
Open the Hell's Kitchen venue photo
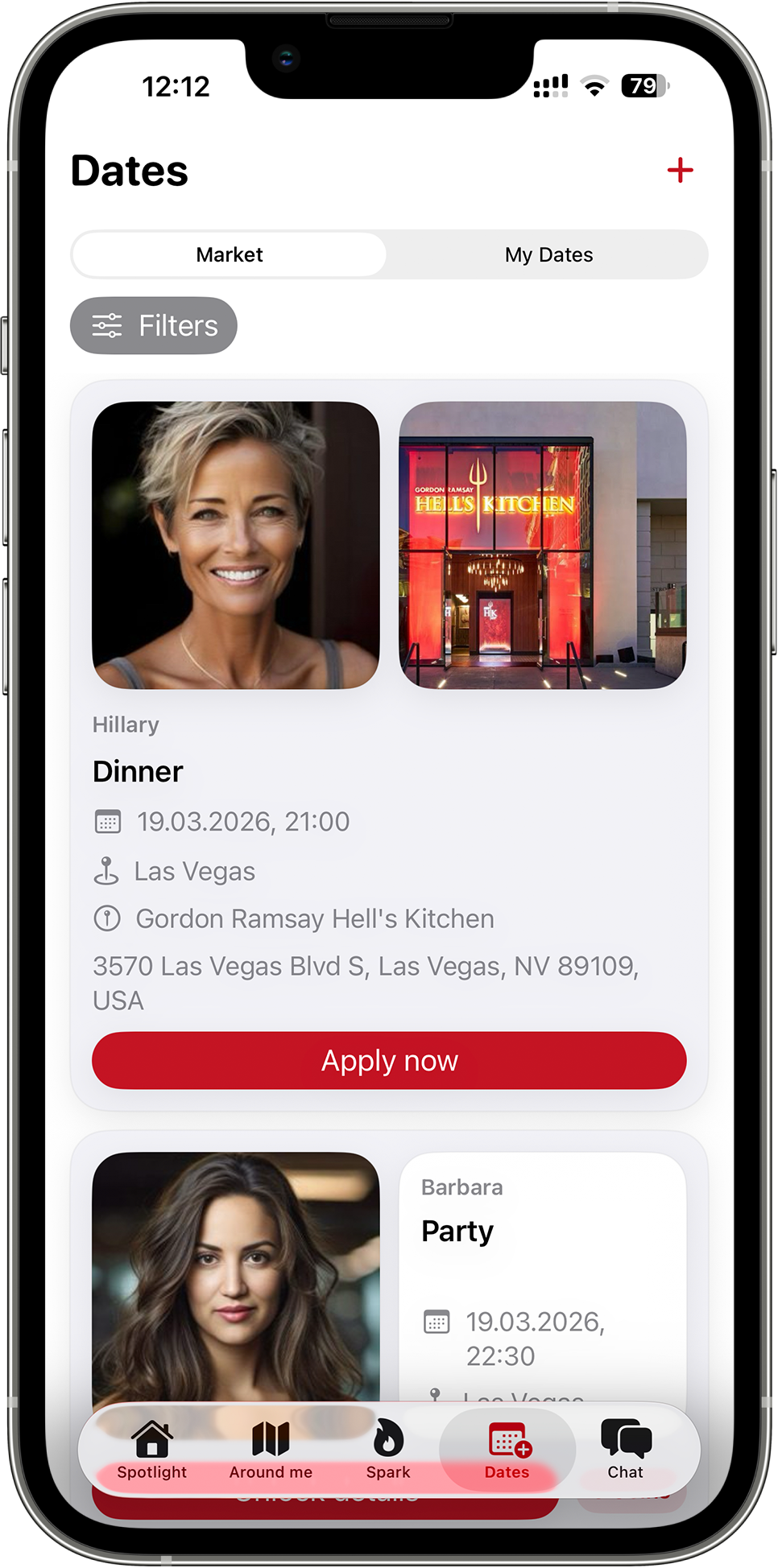point(542,545)
